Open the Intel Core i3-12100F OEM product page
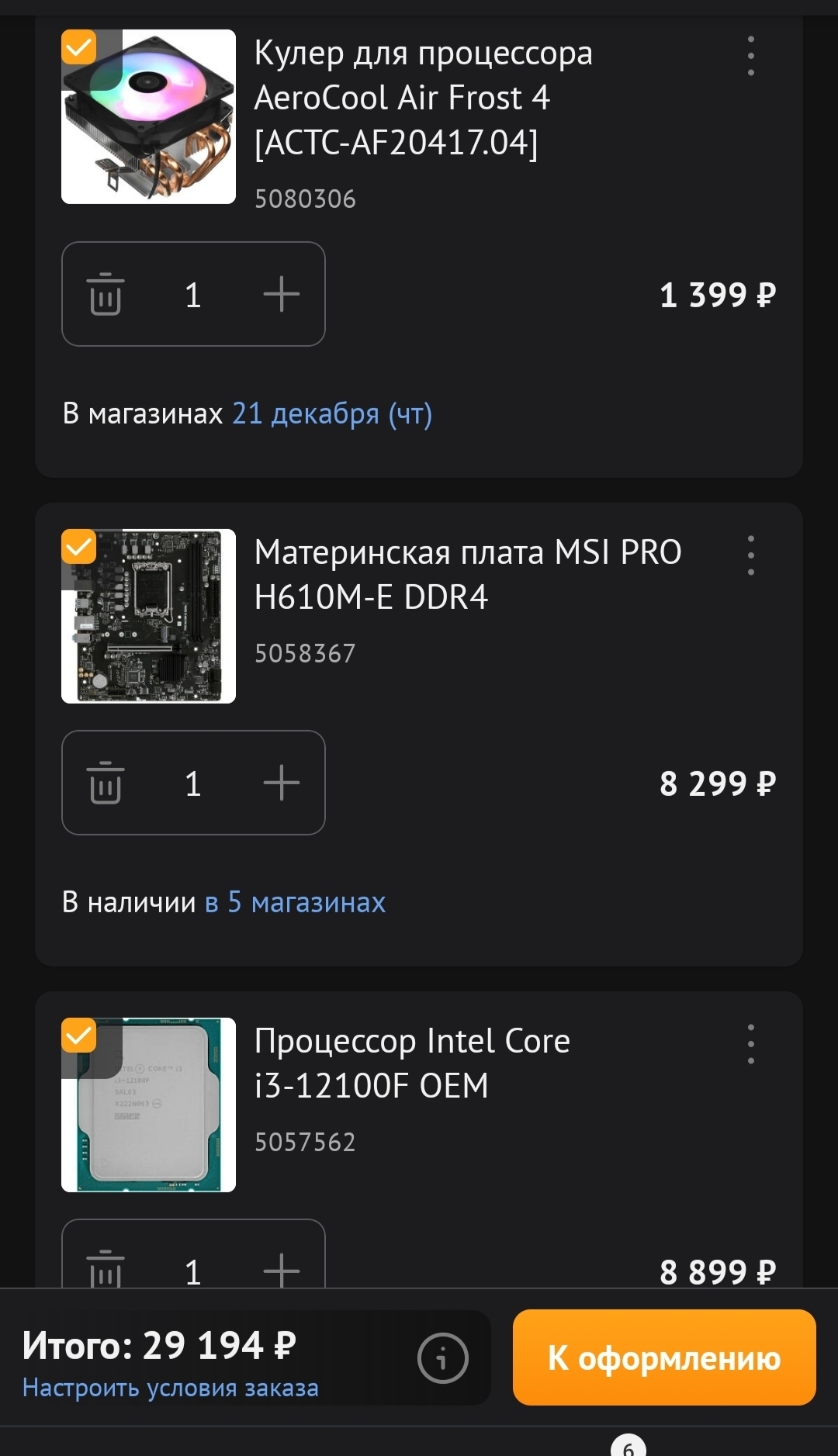 [x=411, y=1063]
